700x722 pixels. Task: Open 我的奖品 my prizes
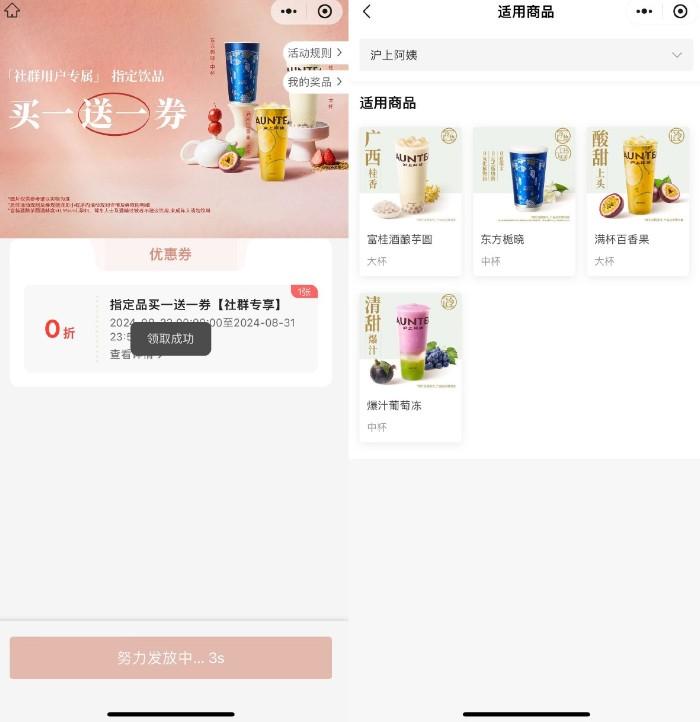315,82
